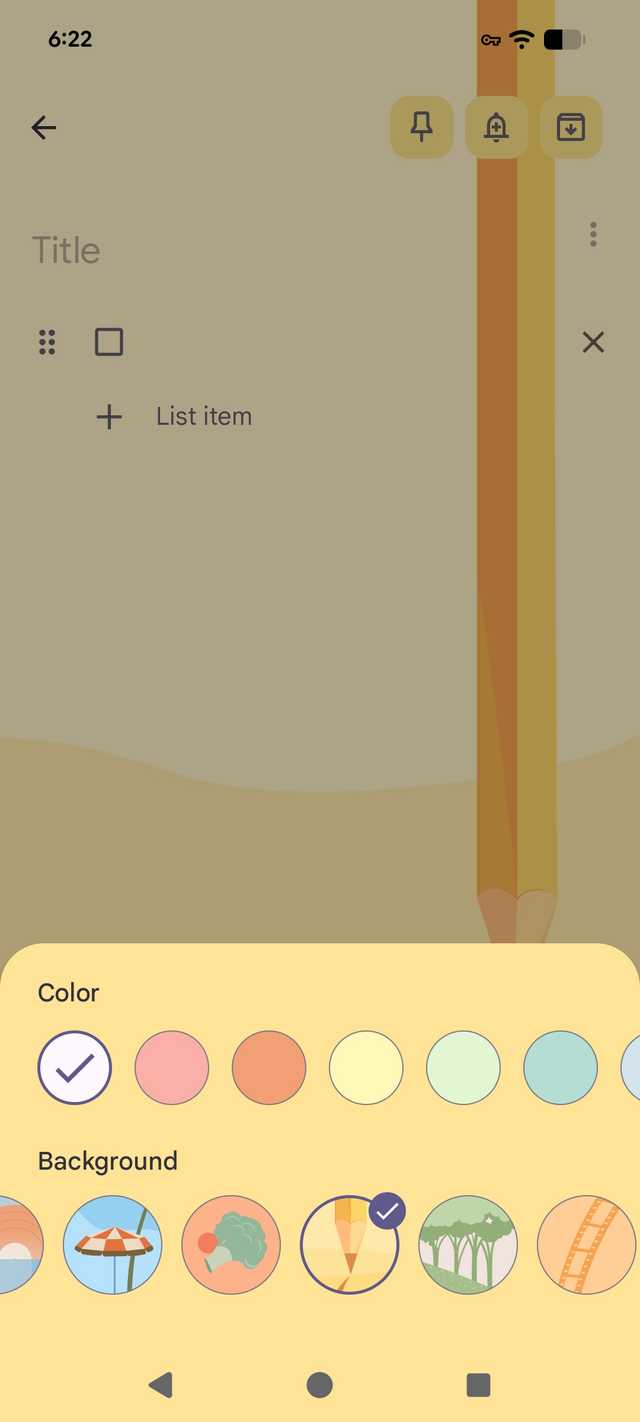Delete the empty list item
Image resolution: width=640 pixels, height=1422 pixels.
[593, 343]
